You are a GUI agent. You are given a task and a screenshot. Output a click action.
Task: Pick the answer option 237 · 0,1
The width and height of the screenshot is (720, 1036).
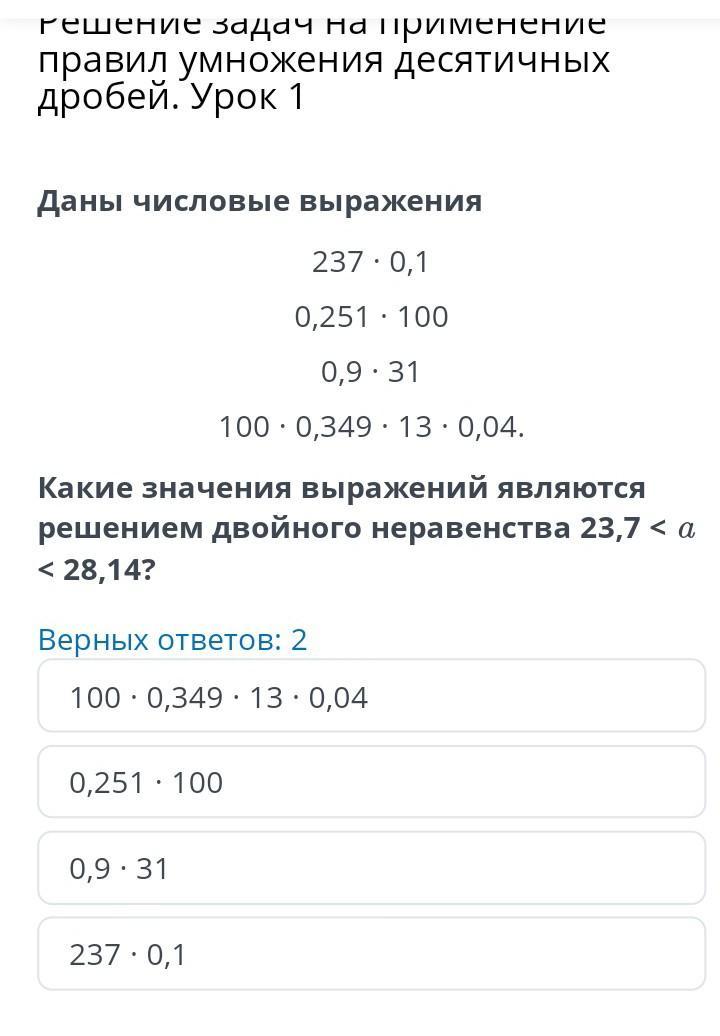click(371, 954)
